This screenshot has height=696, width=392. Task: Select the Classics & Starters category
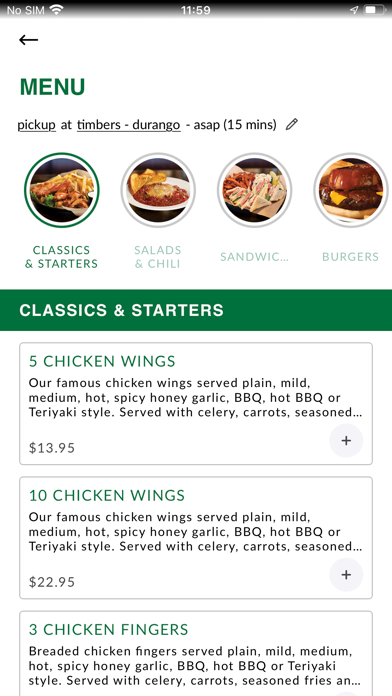coord(61,212)
